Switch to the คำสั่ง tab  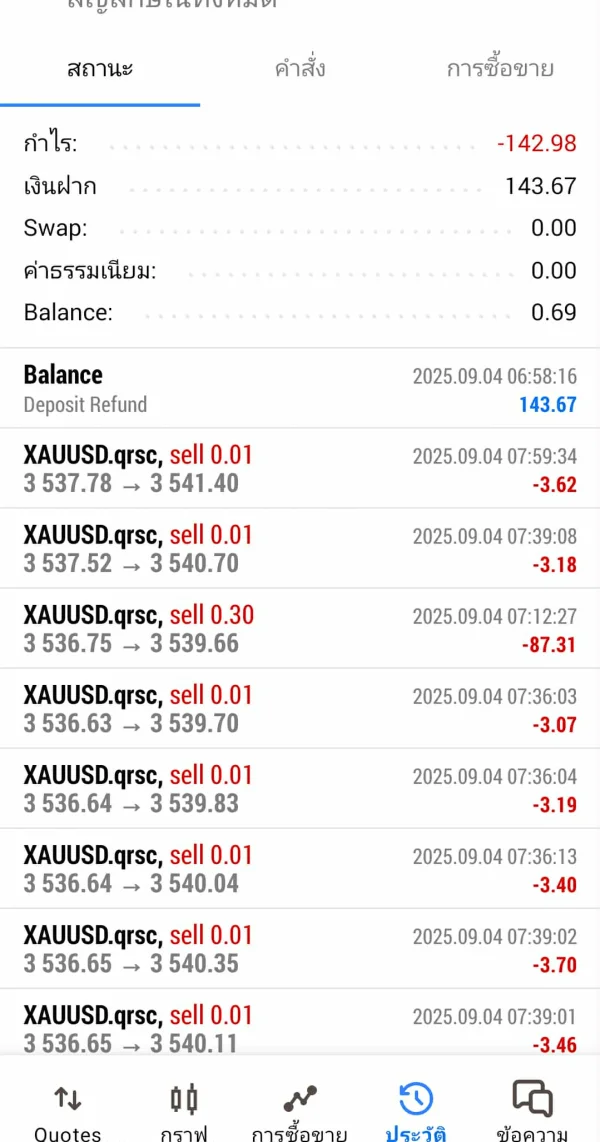tap(300, 69)
